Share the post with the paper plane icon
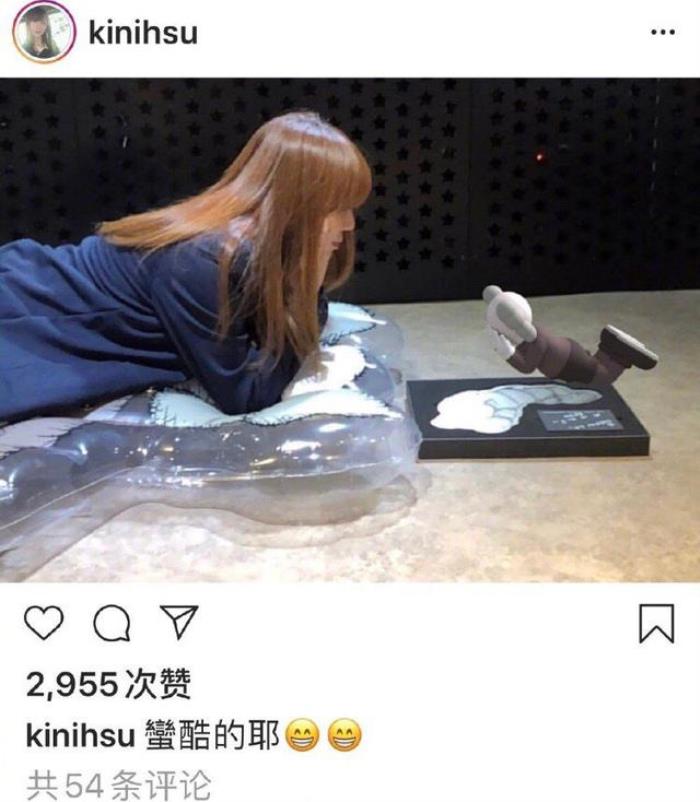Screen dimensions: 700x802 (x=177, y=623)
